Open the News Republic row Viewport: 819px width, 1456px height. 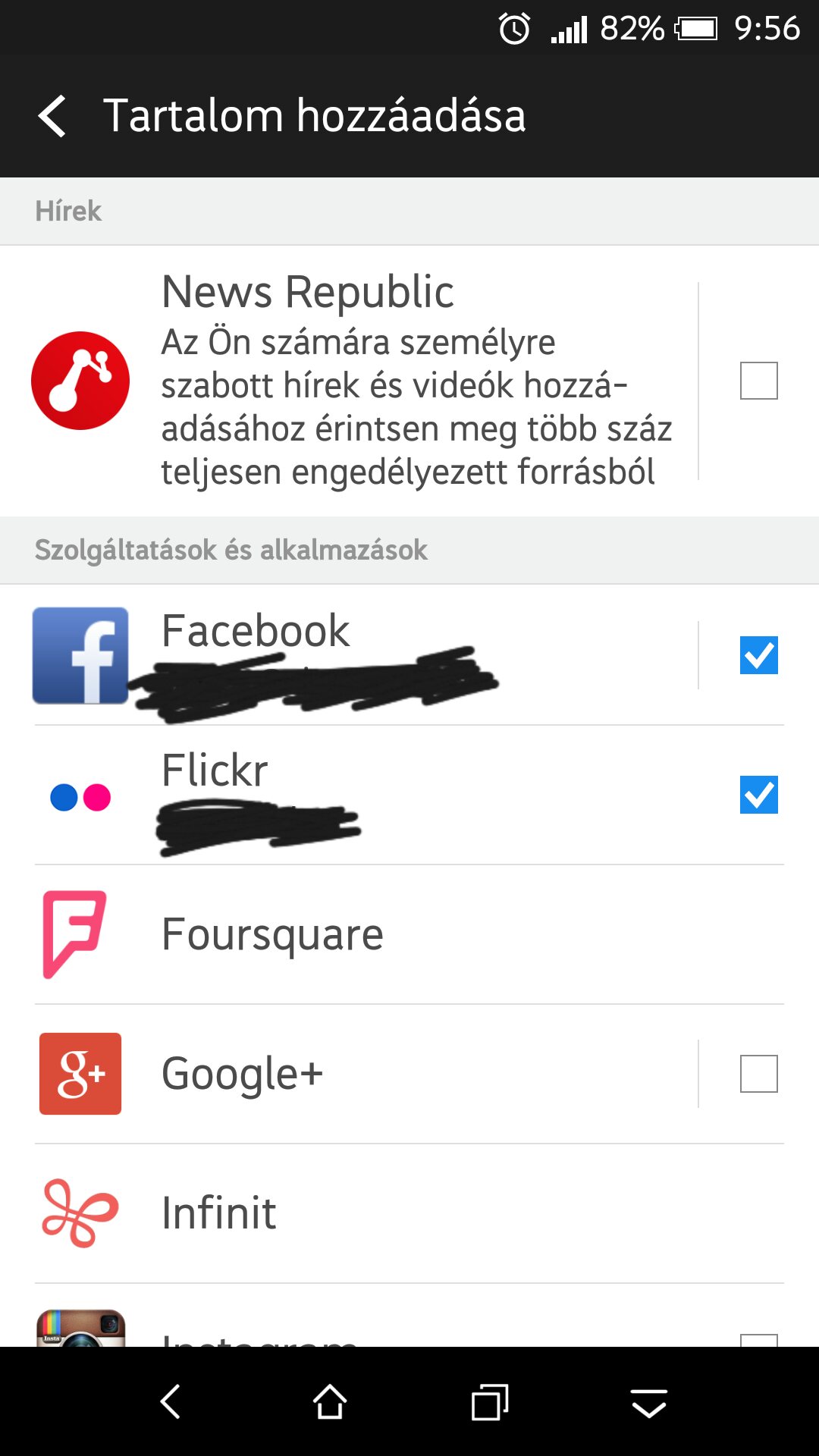[349, 381]
